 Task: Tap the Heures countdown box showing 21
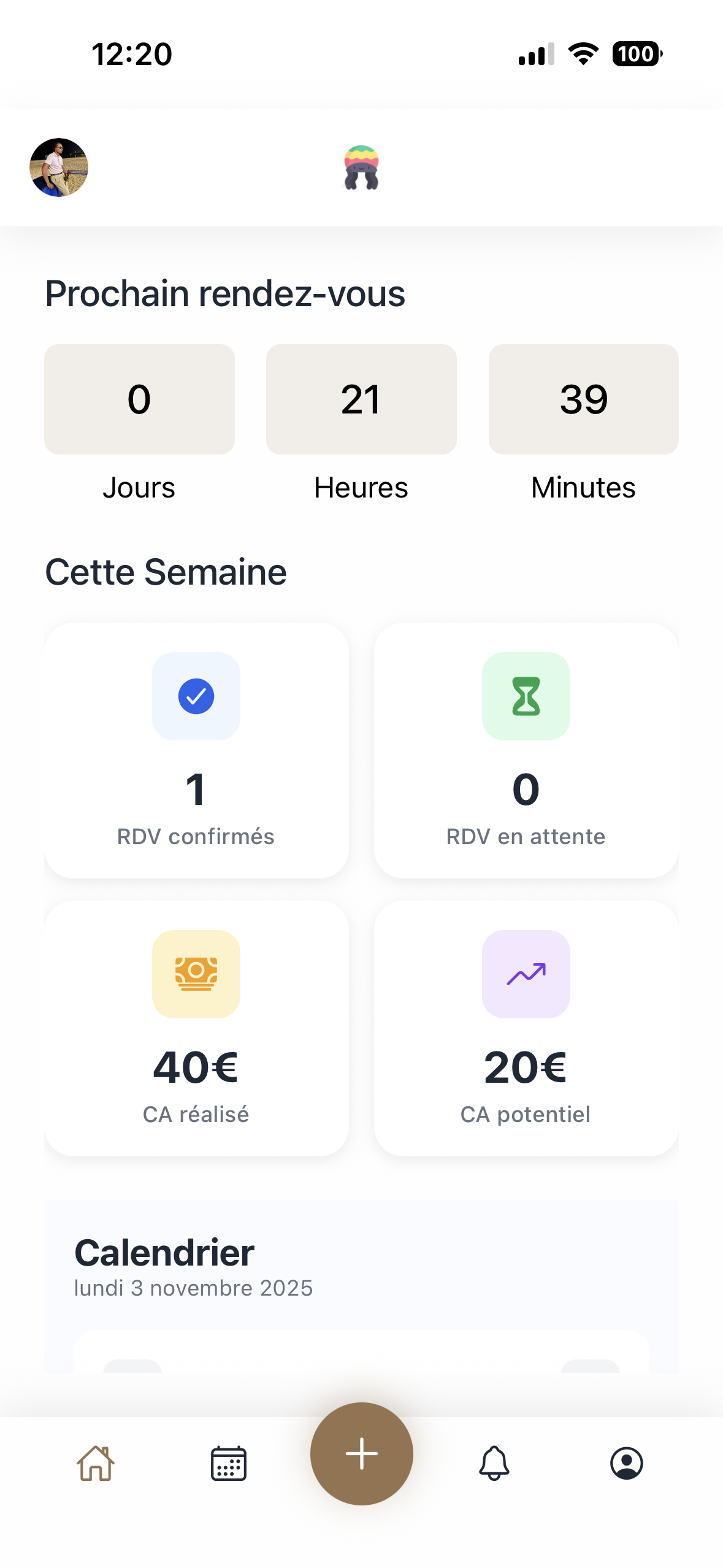pos(361,399)
